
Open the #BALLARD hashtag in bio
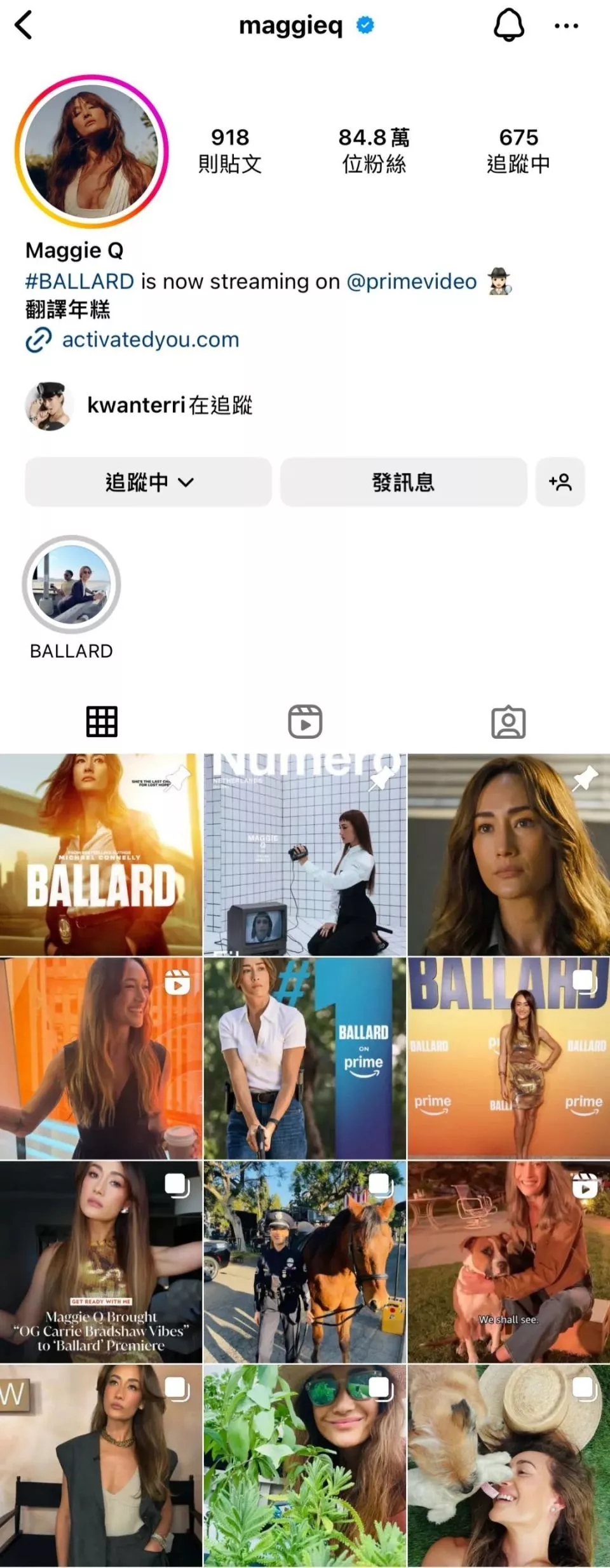79,281
